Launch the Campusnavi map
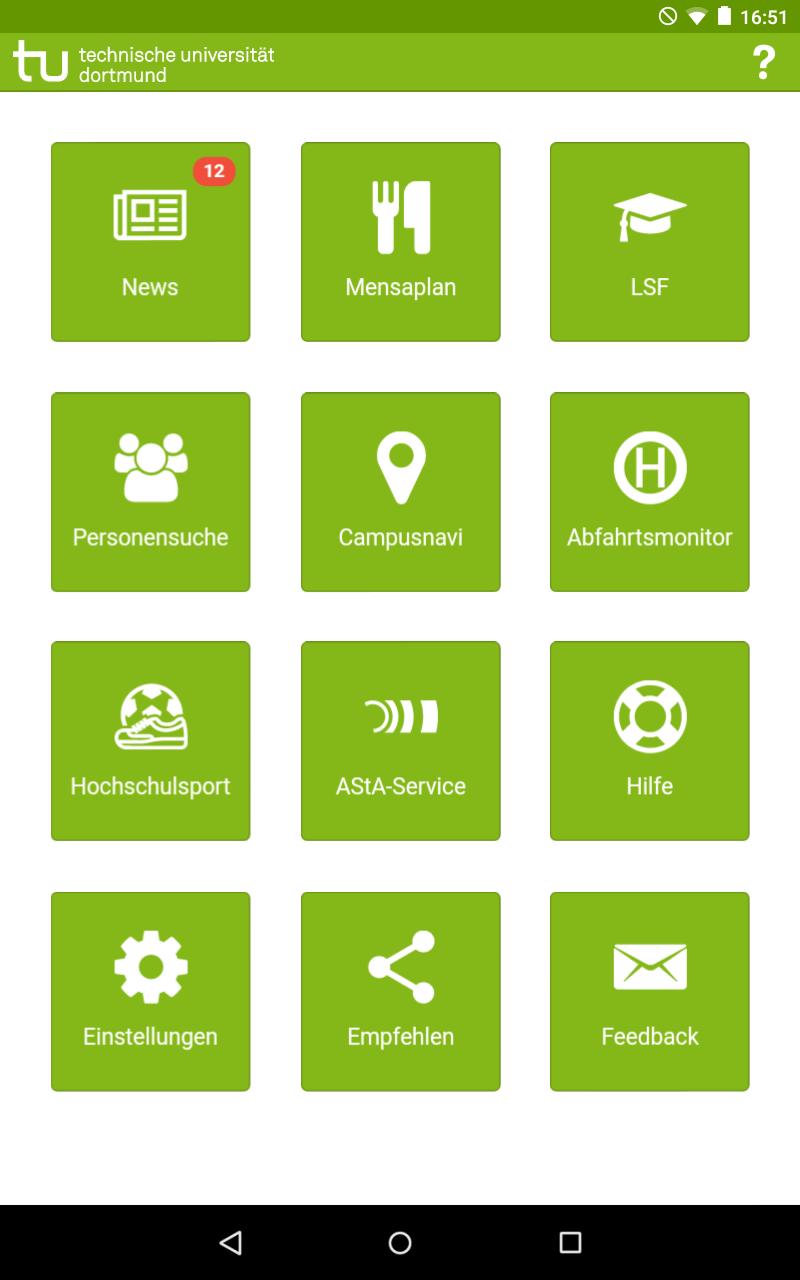 click(400, 492)
